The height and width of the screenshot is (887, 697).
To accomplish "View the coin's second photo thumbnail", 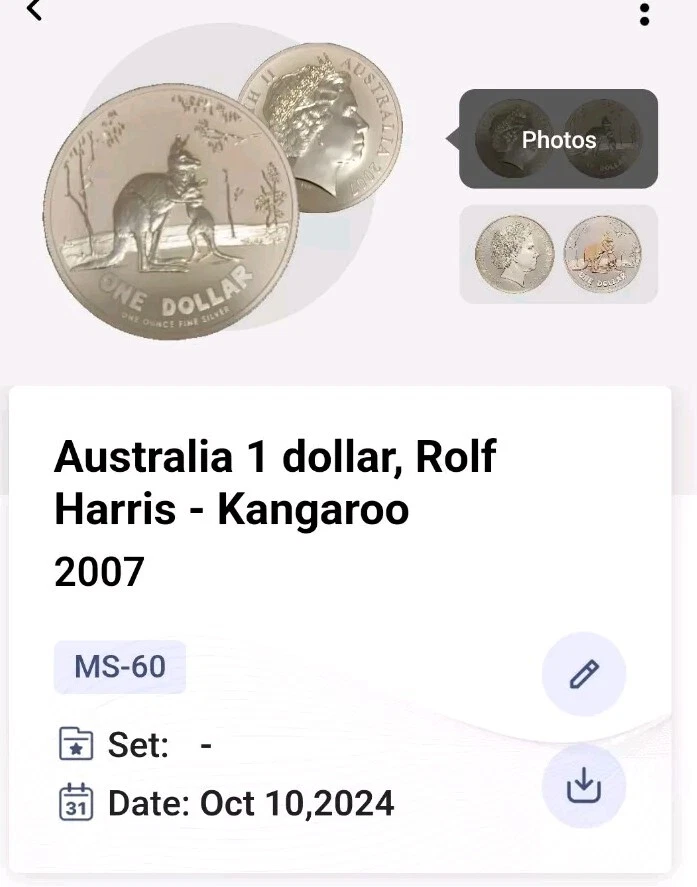I will [x=558, y=254].
